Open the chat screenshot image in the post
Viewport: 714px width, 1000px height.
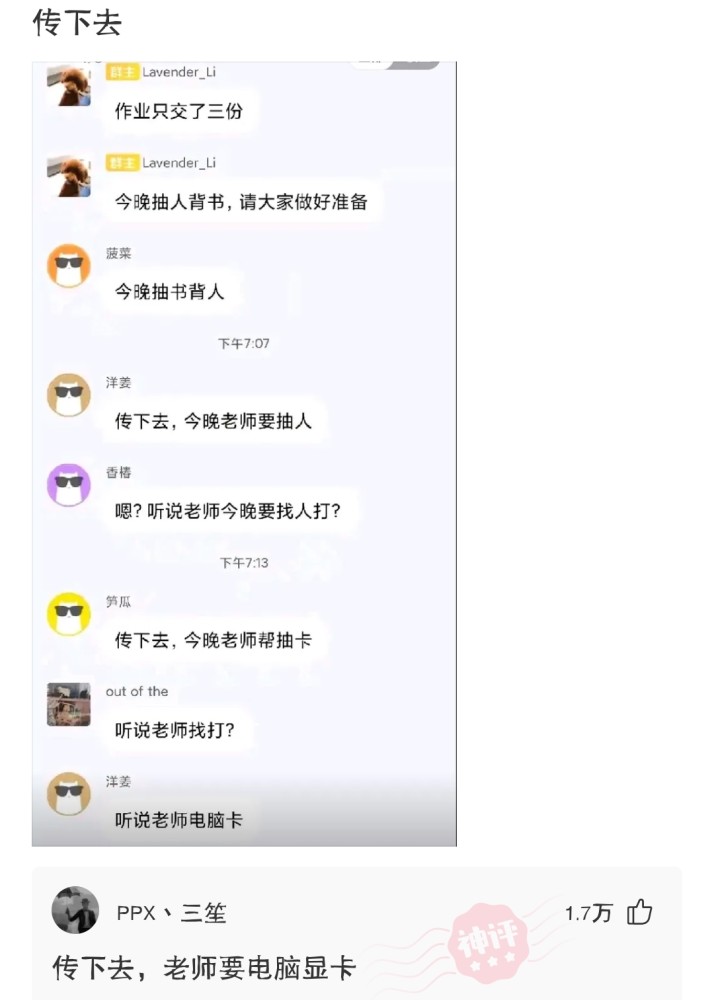244,455
